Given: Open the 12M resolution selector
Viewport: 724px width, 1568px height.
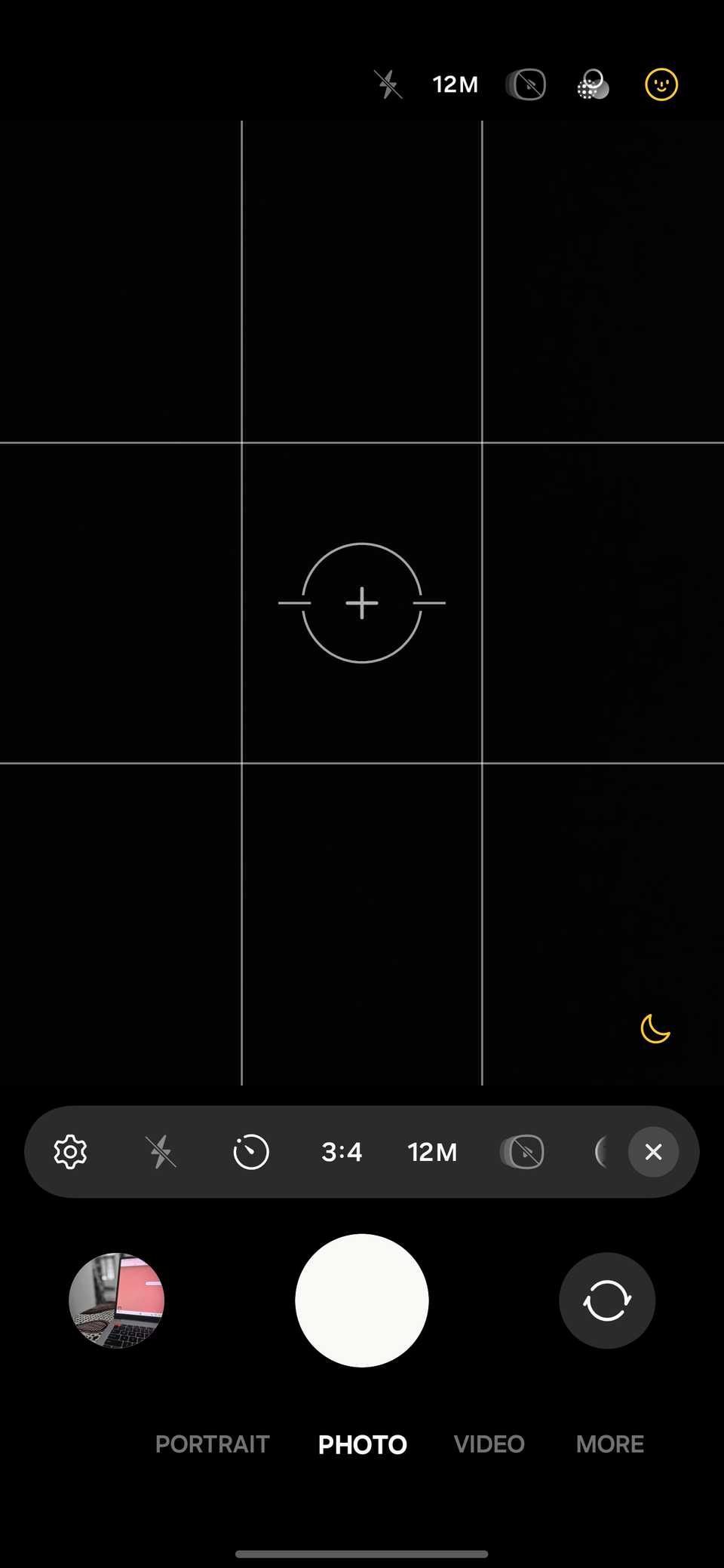Looking at the screenshot, I should click(431, 1151).
